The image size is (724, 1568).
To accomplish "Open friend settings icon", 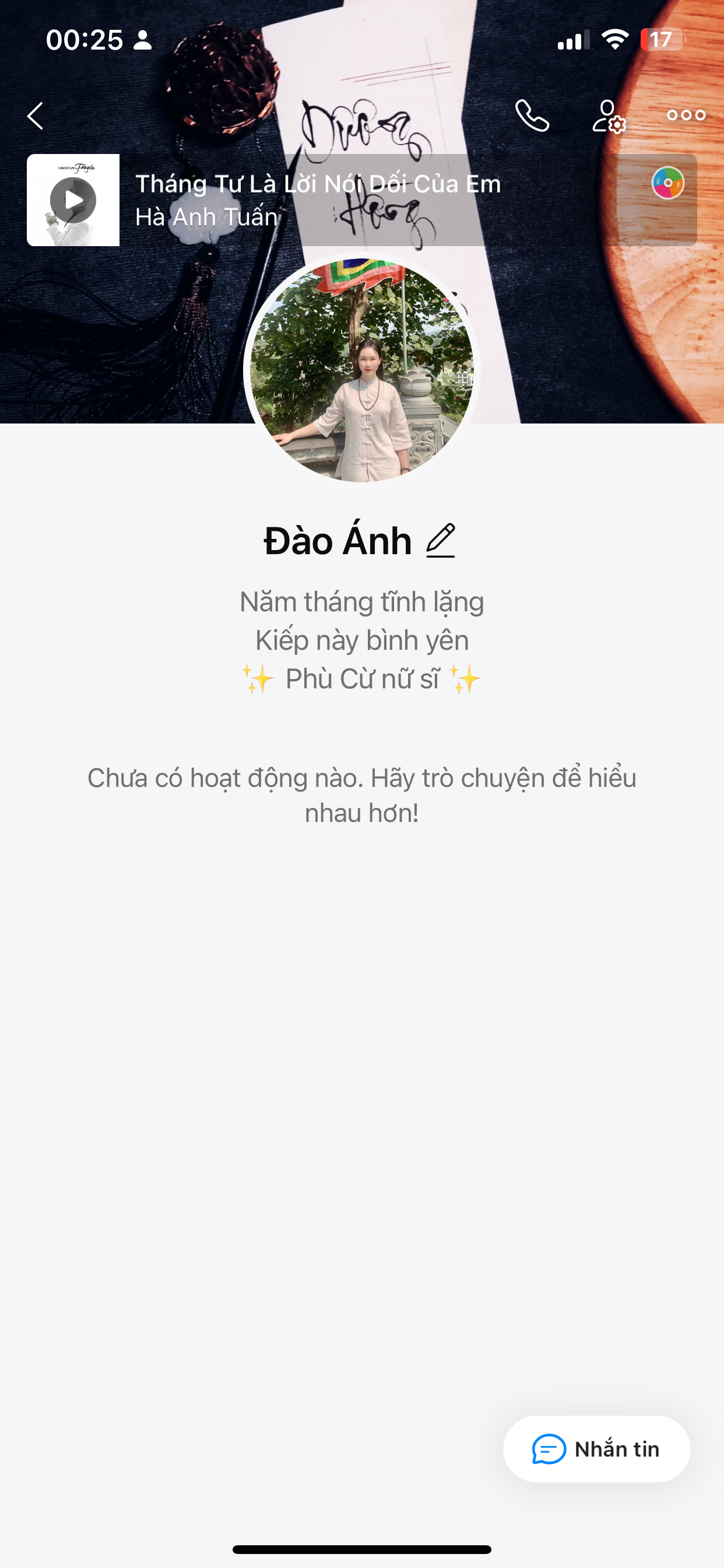I will [609, 116].
